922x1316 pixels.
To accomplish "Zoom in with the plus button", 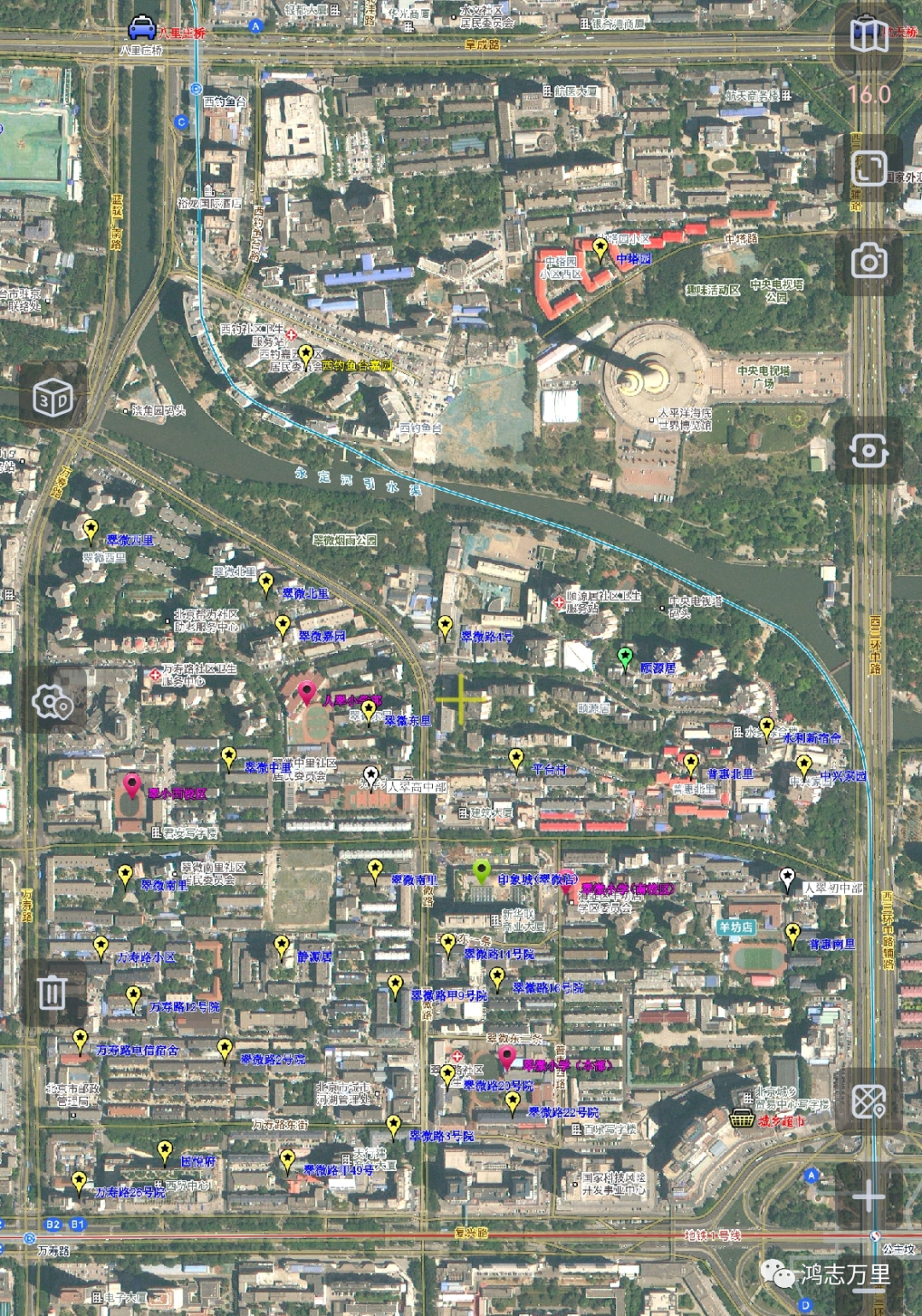I will pos(868,1196).
